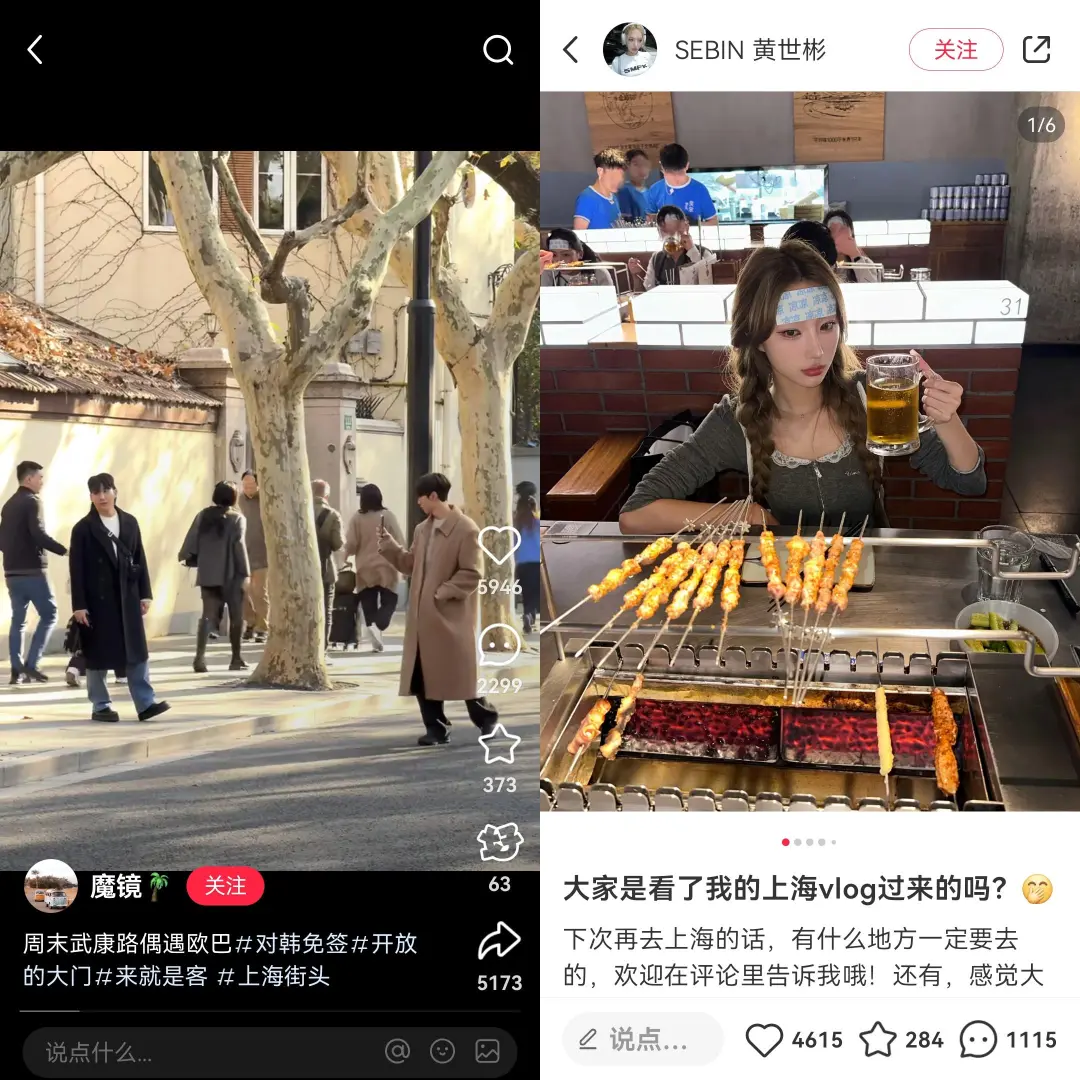Save SEBIN's post with the star showing 284
Screen dimensions: 1080x1080
click(x=878, y=1040)
